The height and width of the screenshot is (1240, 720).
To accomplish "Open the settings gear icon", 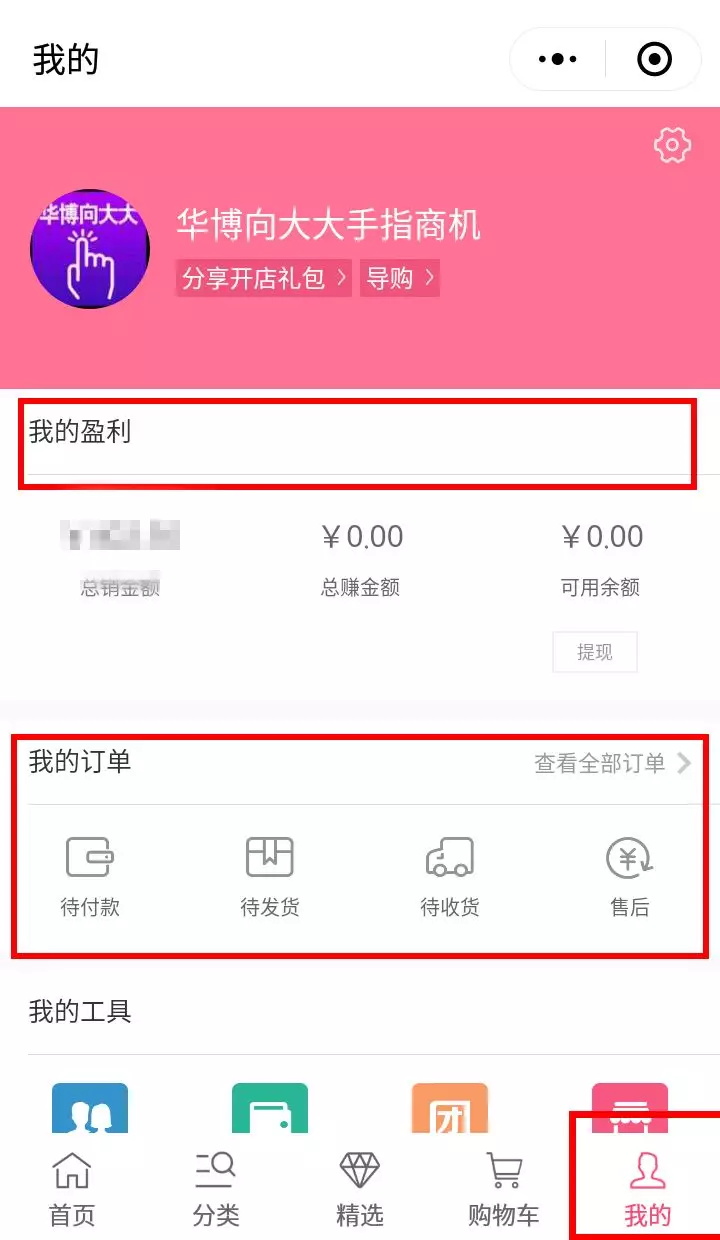I will point(672,146).
